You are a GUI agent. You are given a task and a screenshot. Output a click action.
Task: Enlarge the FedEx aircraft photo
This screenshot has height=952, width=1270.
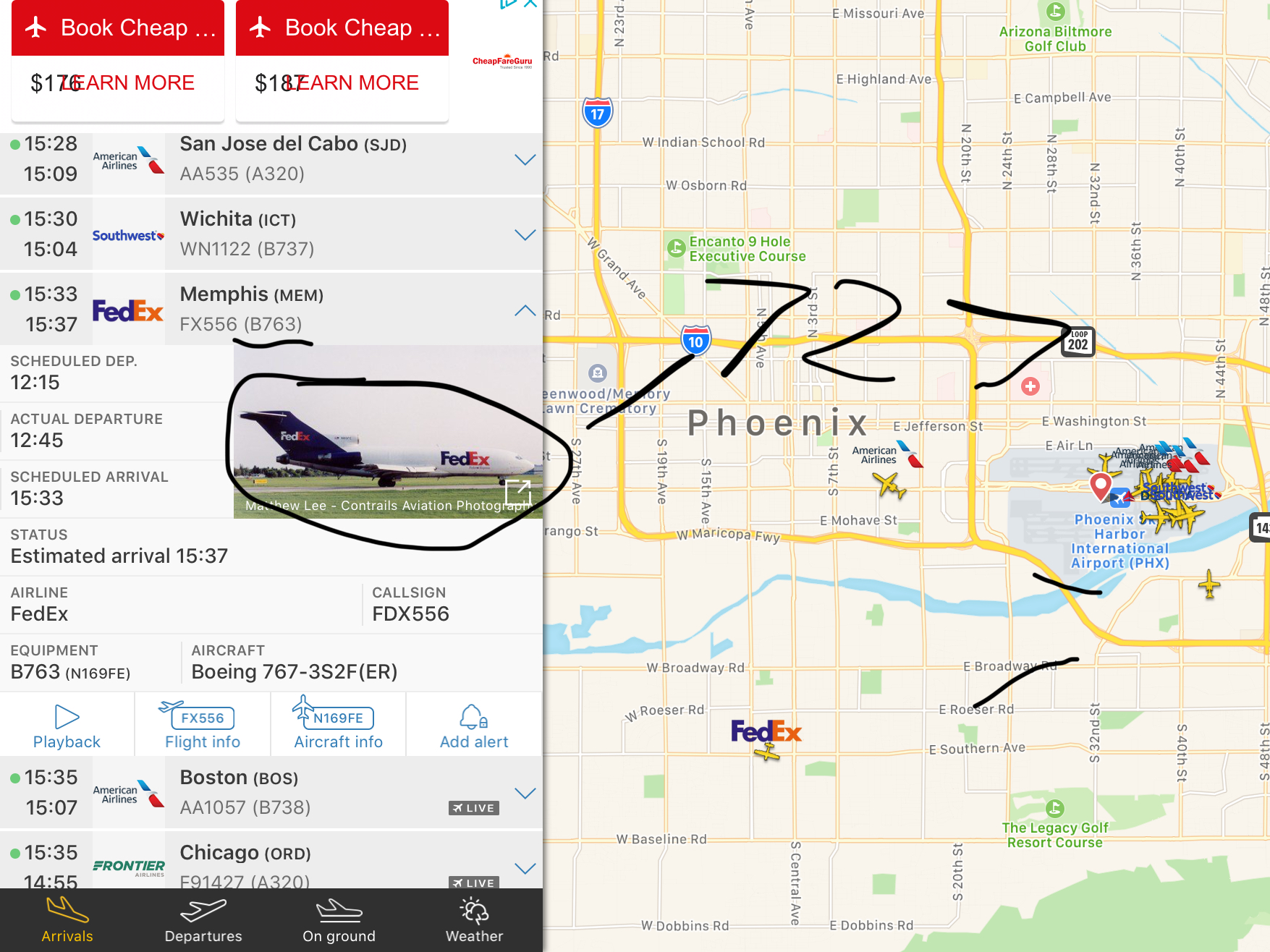[x=518, y=493]
